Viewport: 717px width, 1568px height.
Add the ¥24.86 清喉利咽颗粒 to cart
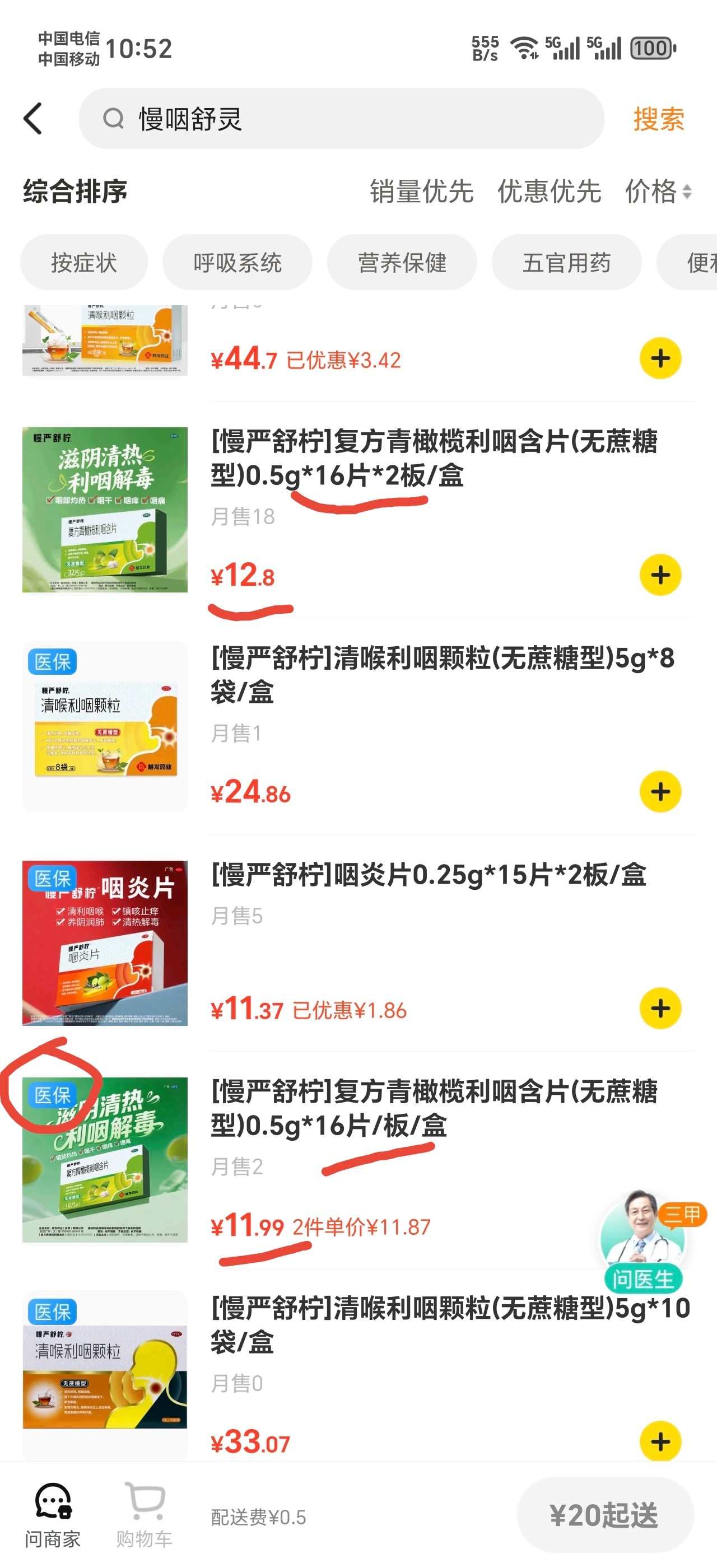tap(660, 792)
